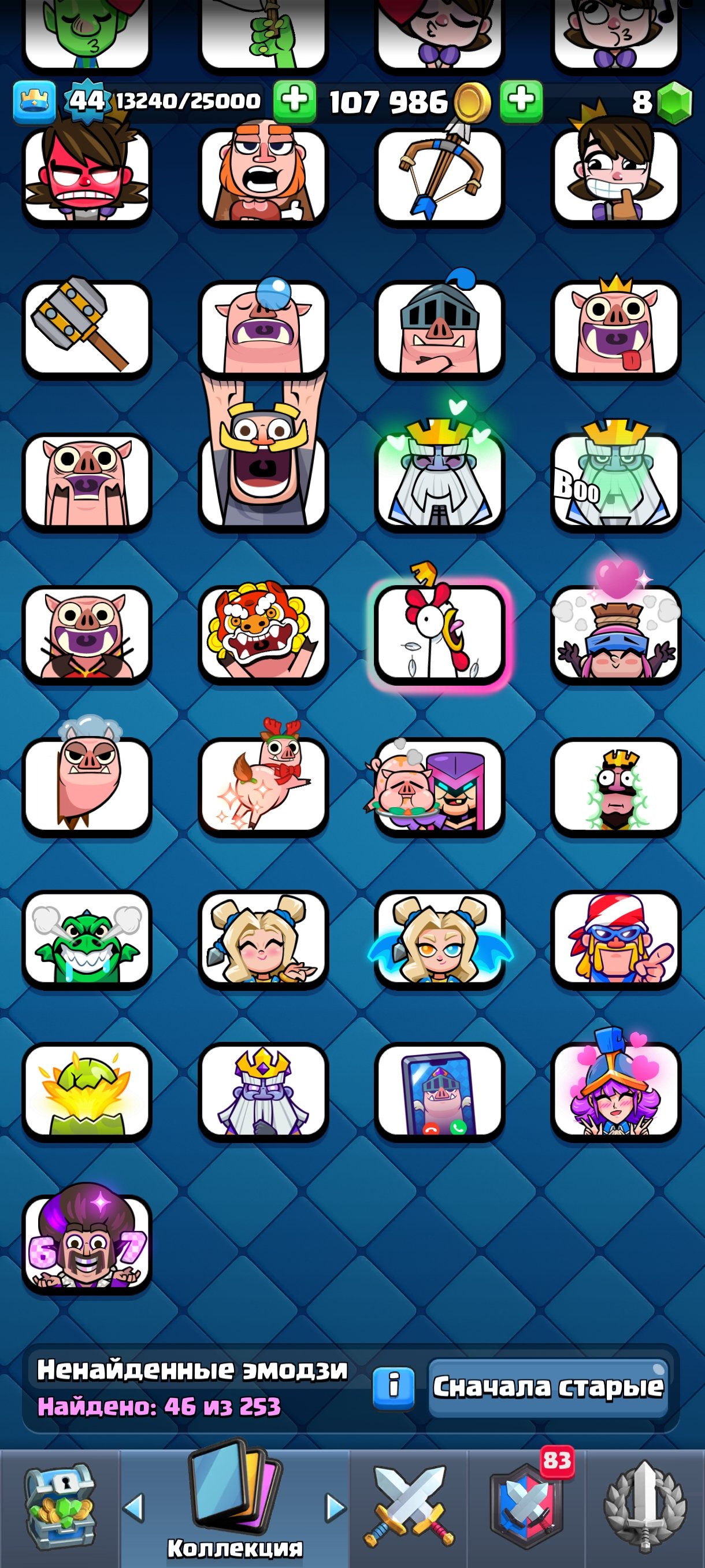Open the shop chest tab
Image resolution: width=705 pixels, height=1568 pixels.
[60, 1507]
